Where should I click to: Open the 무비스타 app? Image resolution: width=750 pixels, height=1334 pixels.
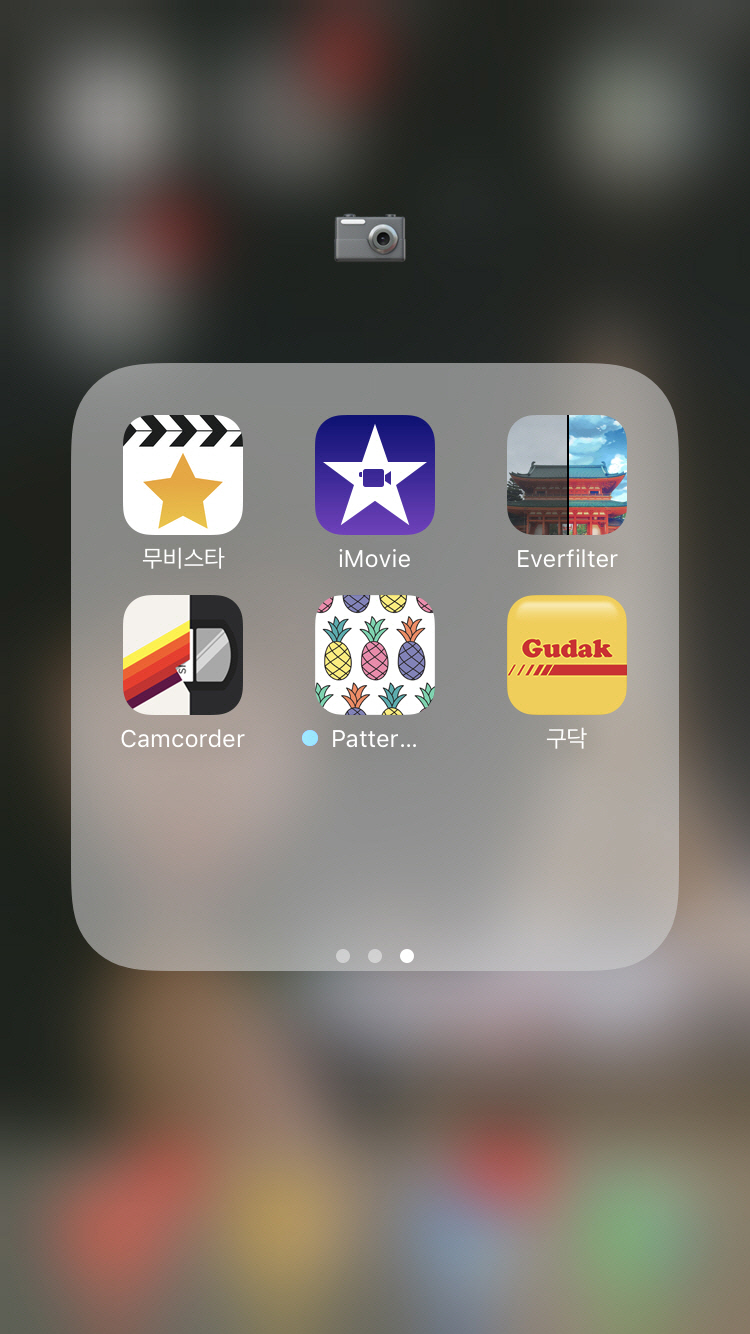183,475
